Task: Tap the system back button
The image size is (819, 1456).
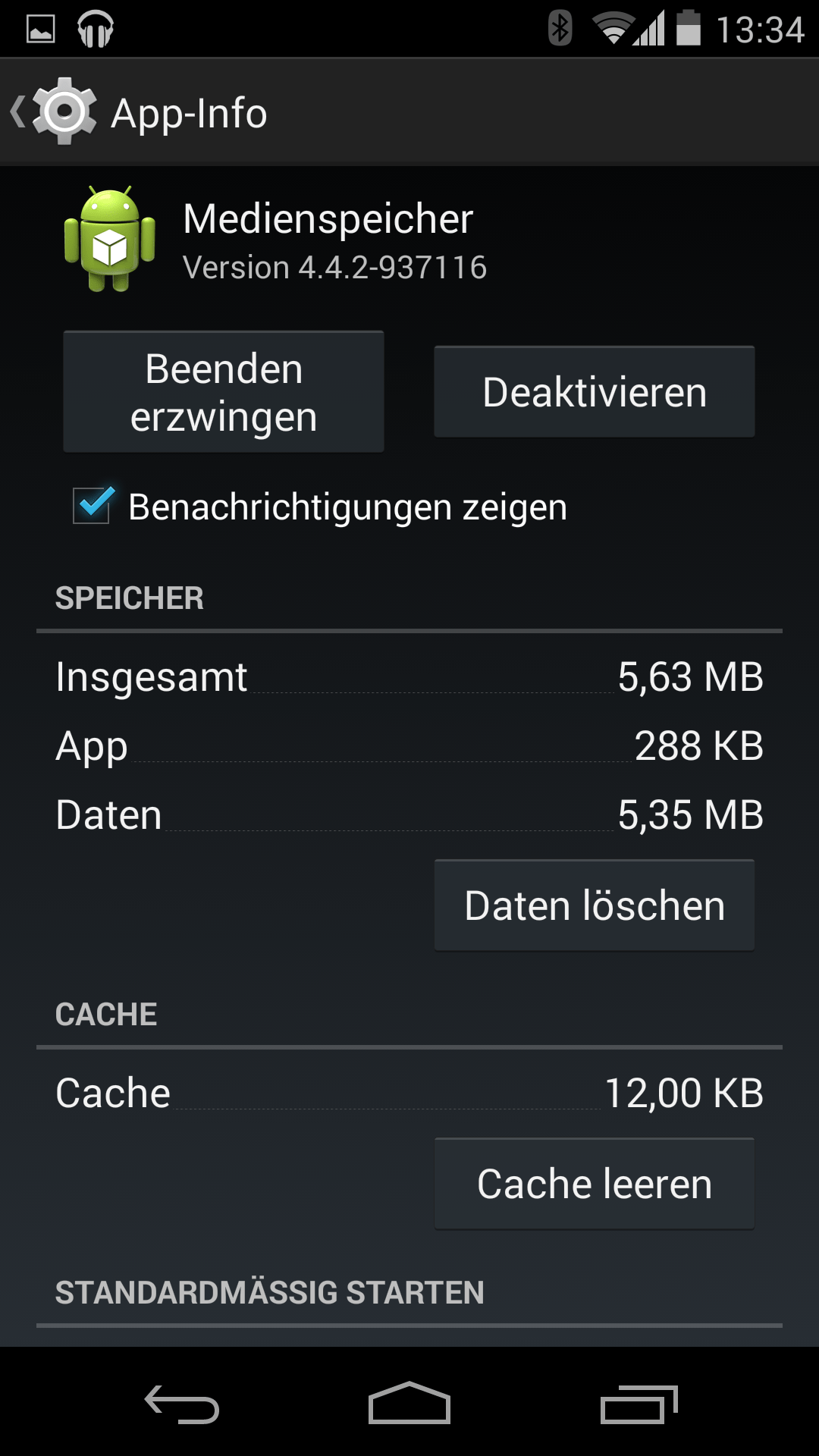Action: pos(182,1404)
